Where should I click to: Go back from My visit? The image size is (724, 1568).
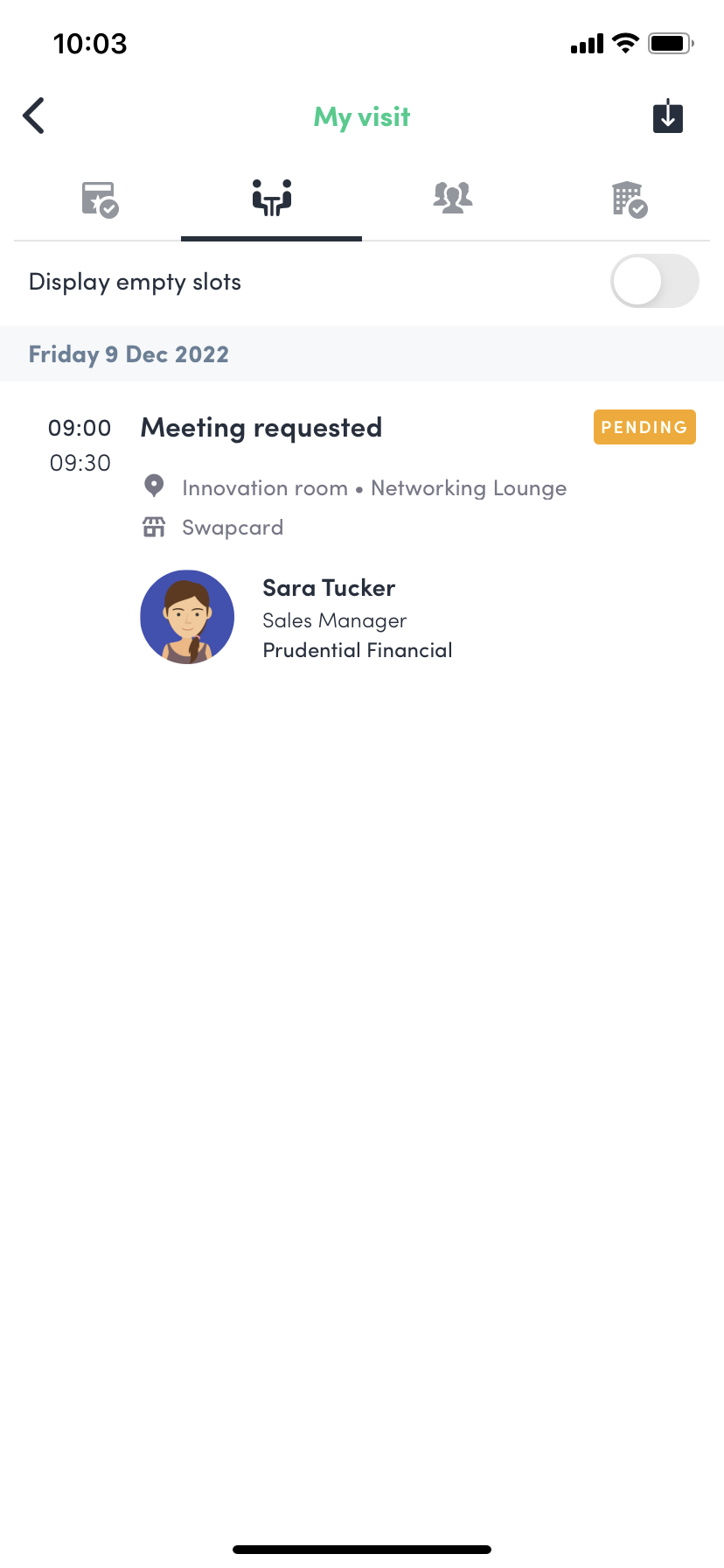coord(34,116)
